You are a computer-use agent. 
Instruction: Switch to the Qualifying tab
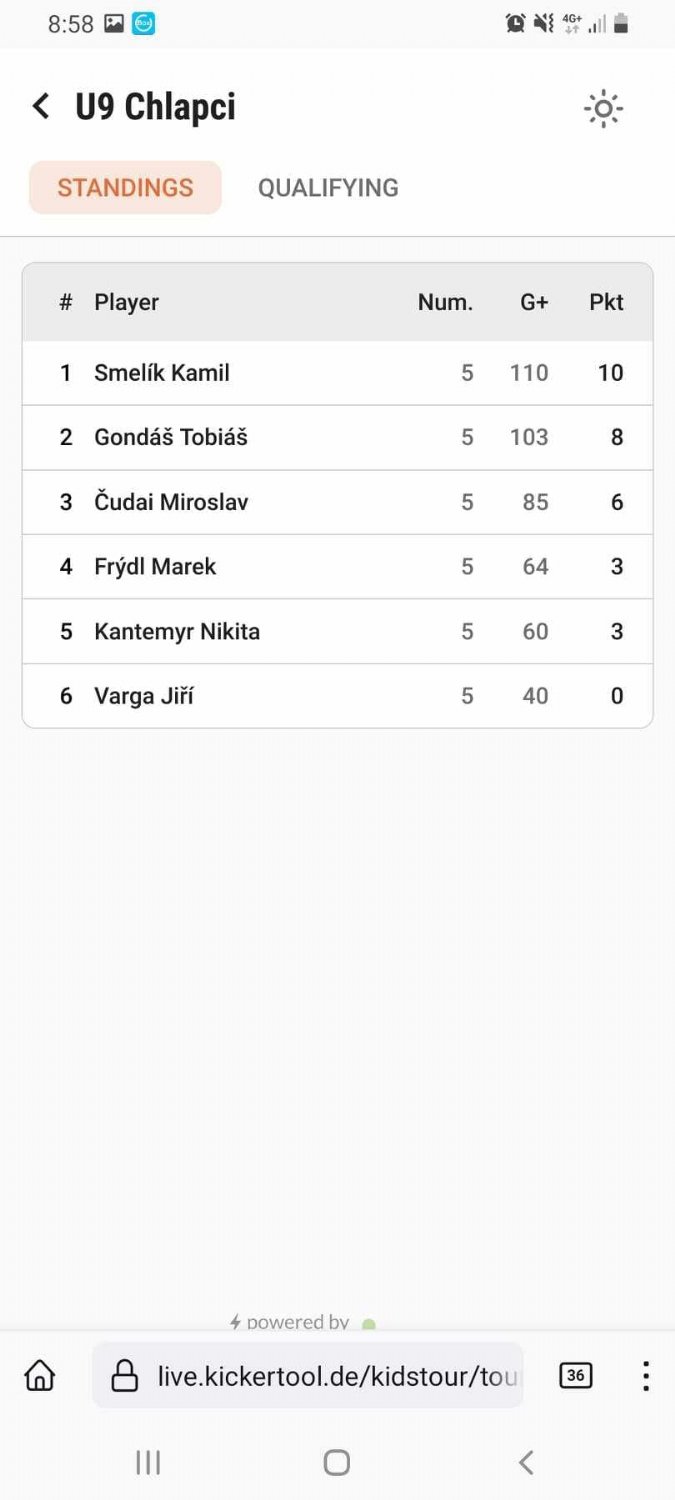pyautogui.click(x=328, y=188)
